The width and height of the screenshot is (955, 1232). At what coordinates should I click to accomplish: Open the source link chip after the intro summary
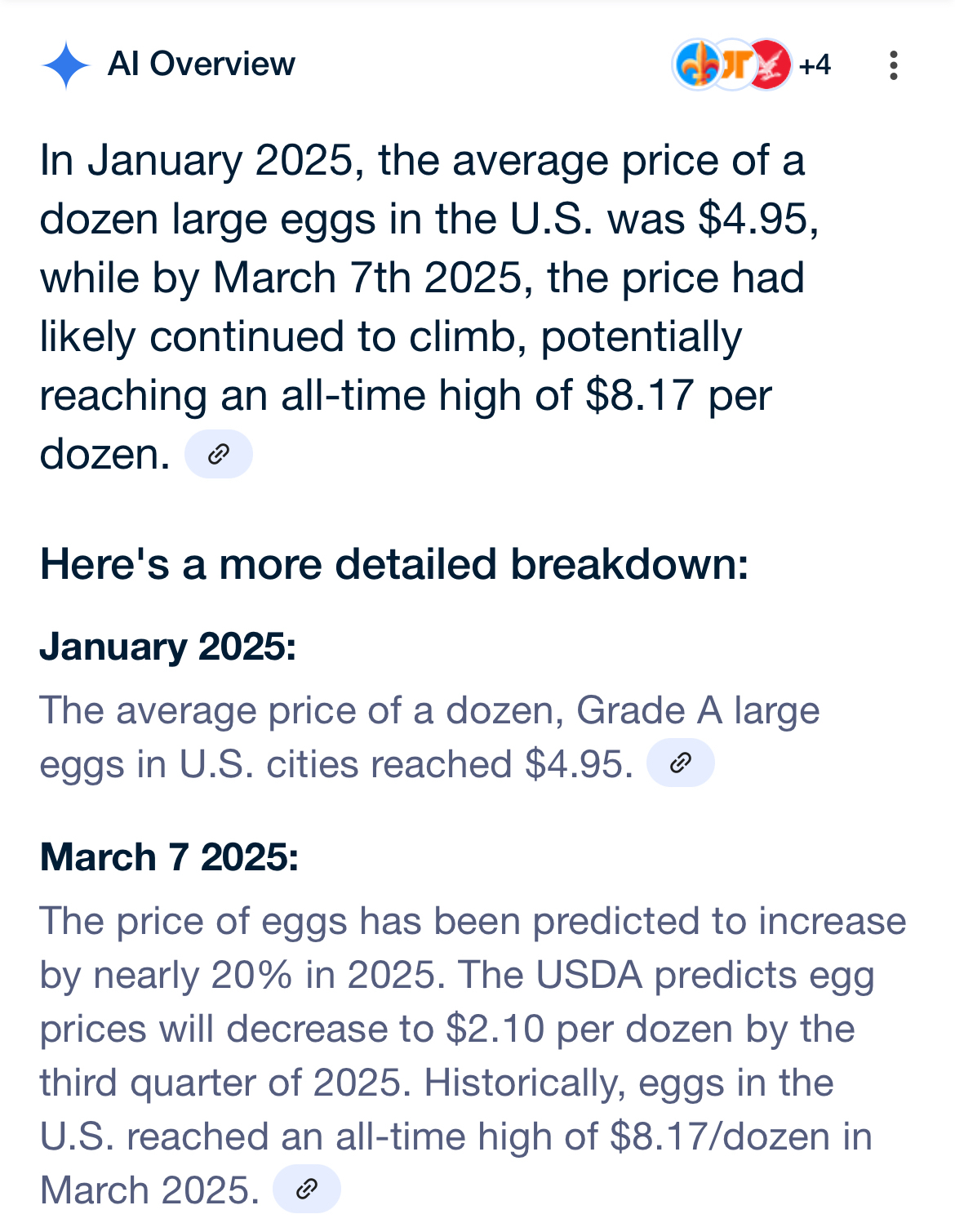pyautogui.click(x=218, y=454)
